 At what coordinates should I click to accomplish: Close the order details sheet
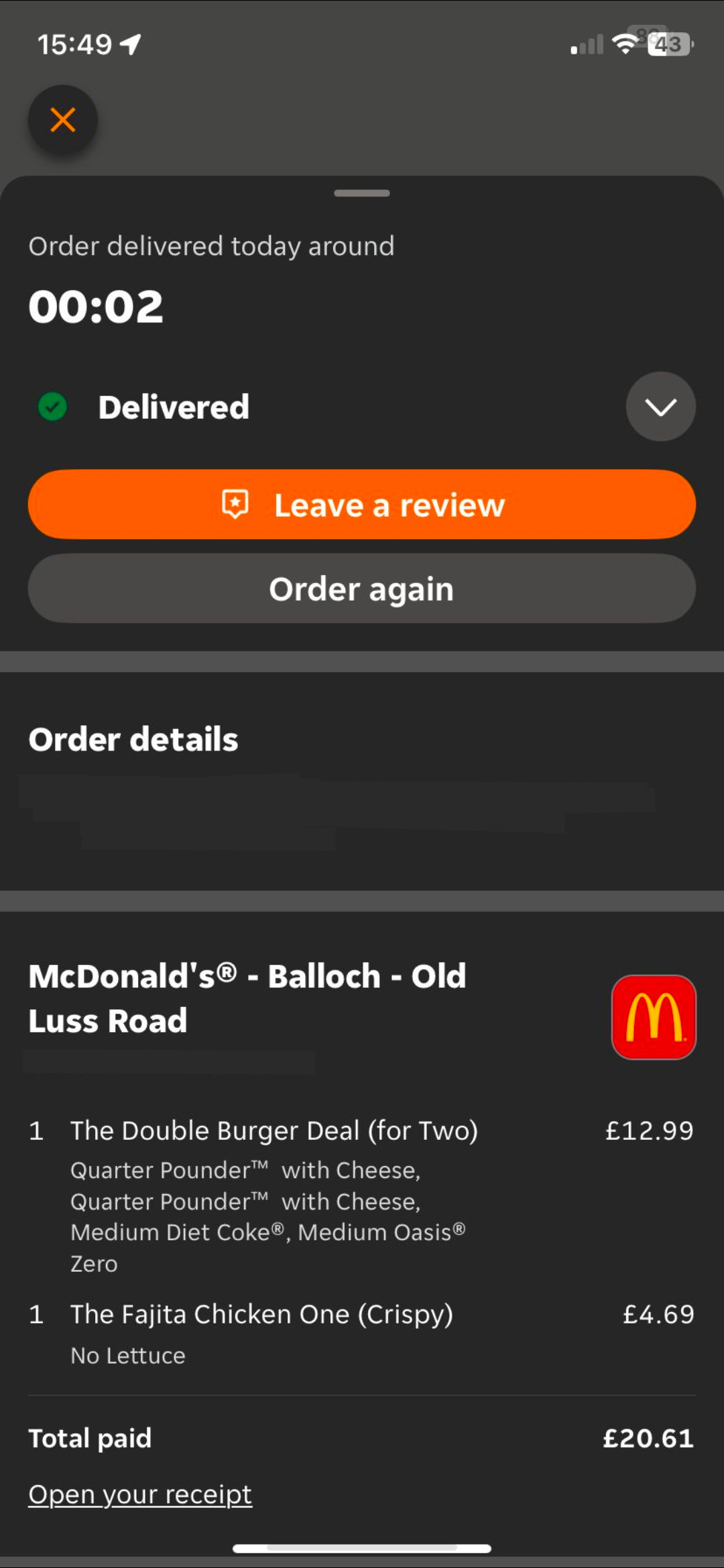coord(62,120)
